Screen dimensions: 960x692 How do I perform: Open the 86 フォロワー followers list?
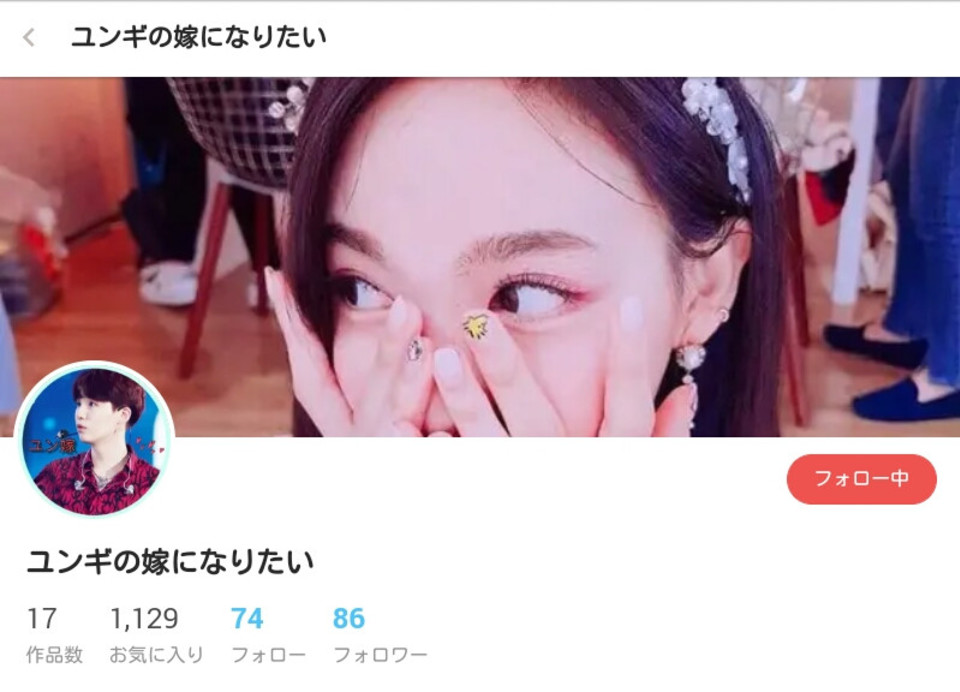tap(379, 634)
